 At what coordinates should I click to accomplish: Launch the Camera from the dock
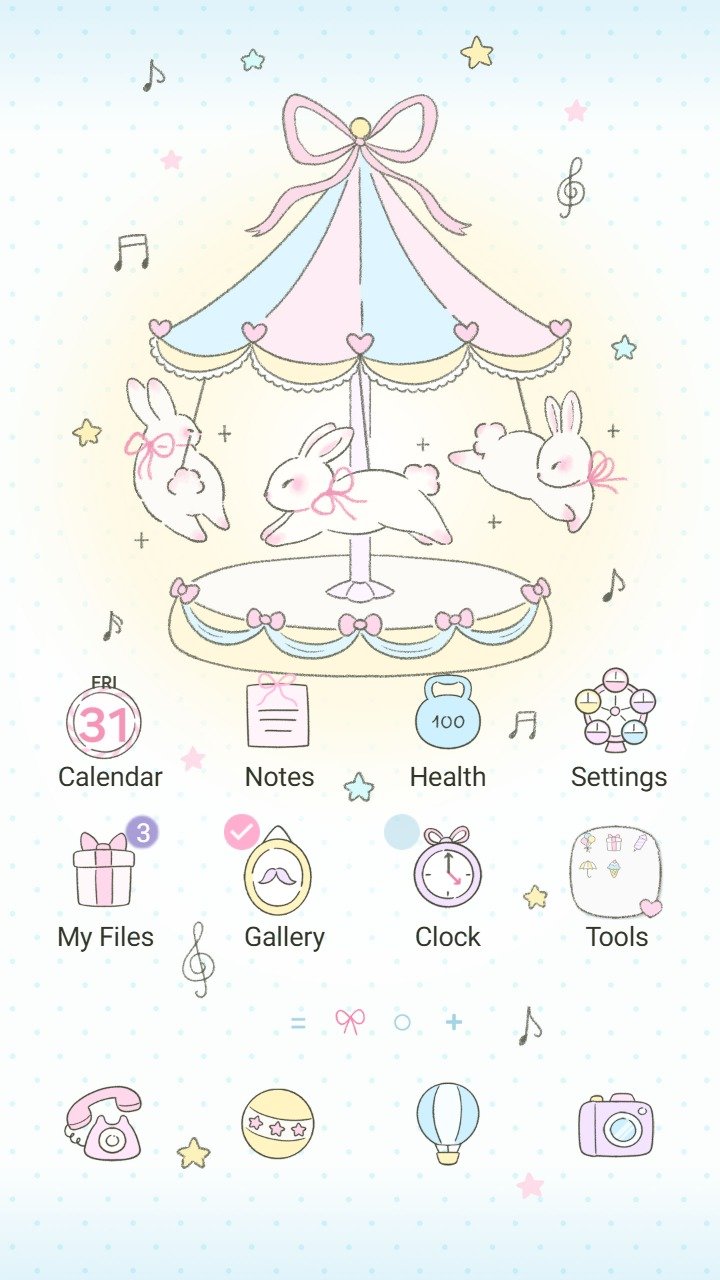click(616, 1124)
